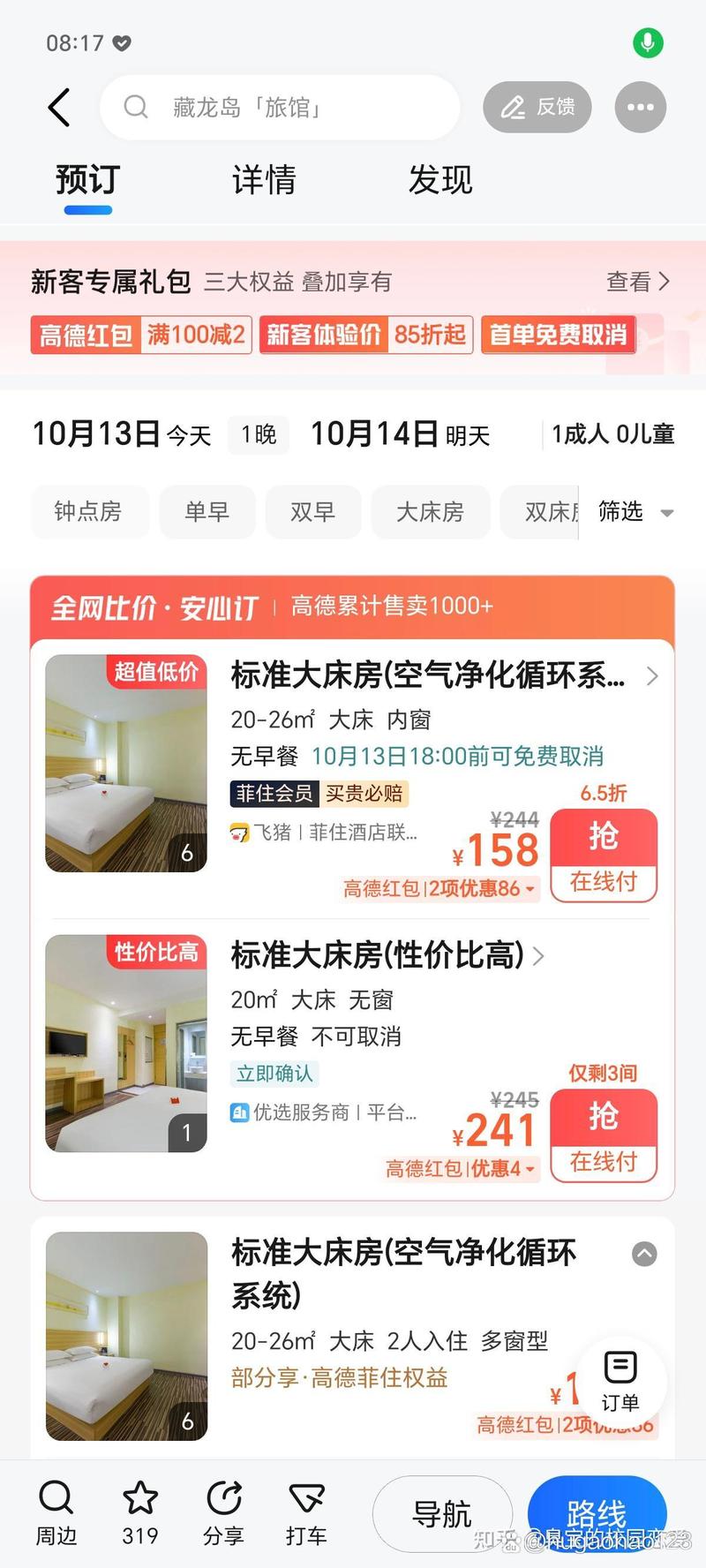
Task: Open the more options ellipsis menu
Action: click(x=639, y=107)
